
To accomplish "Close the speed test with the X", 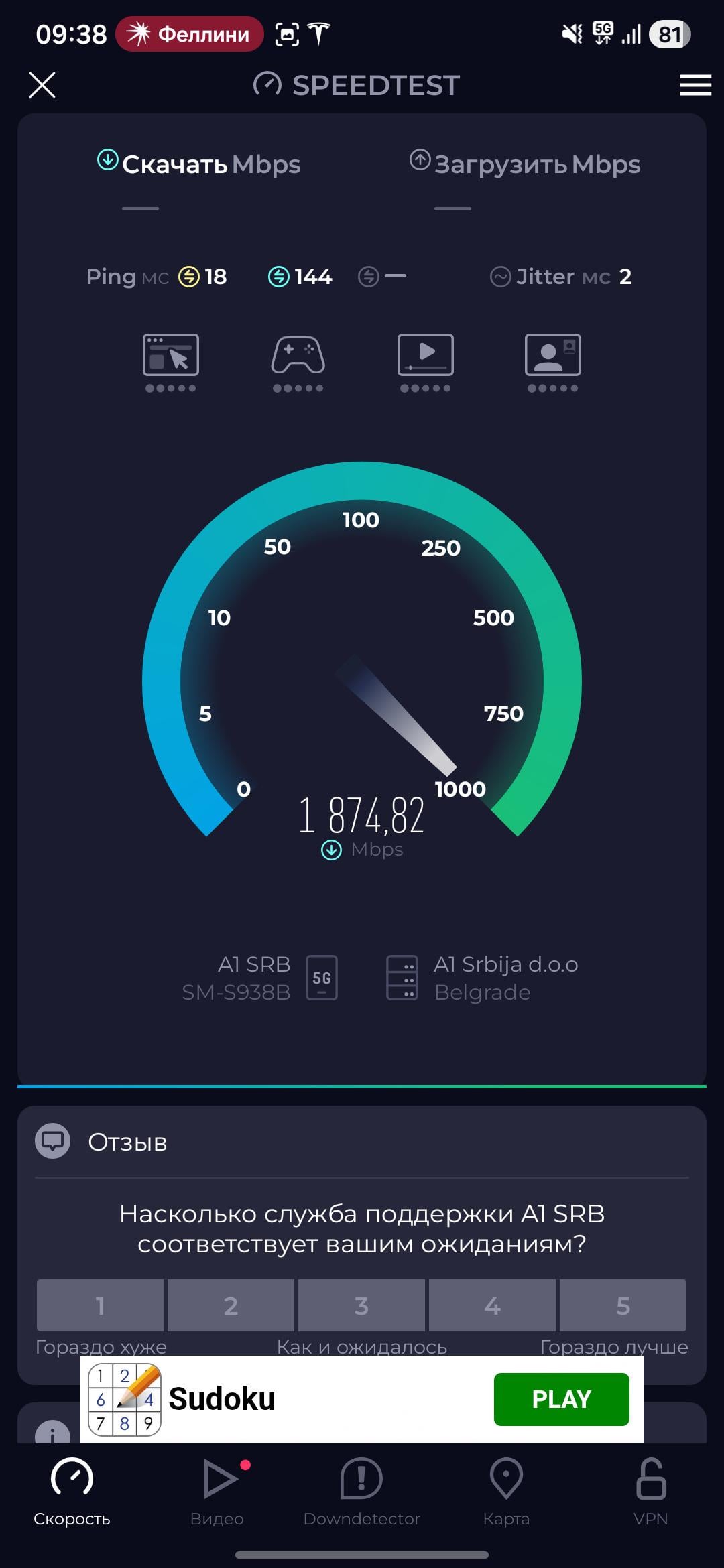I will [42, 85].
